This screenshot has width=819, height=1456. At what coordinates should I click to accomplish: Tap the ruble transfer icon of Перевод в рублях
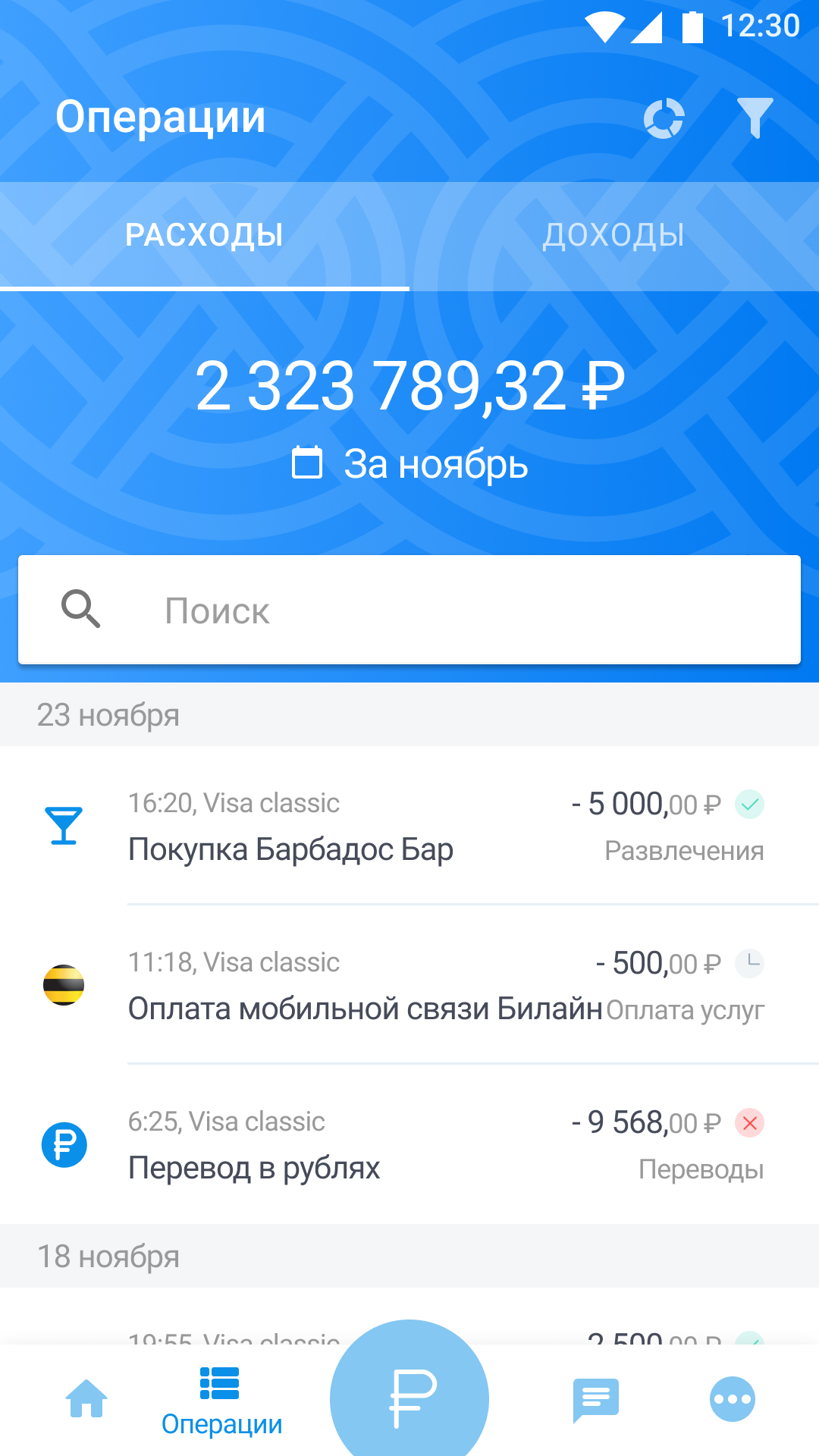(x=64, y=1144)
